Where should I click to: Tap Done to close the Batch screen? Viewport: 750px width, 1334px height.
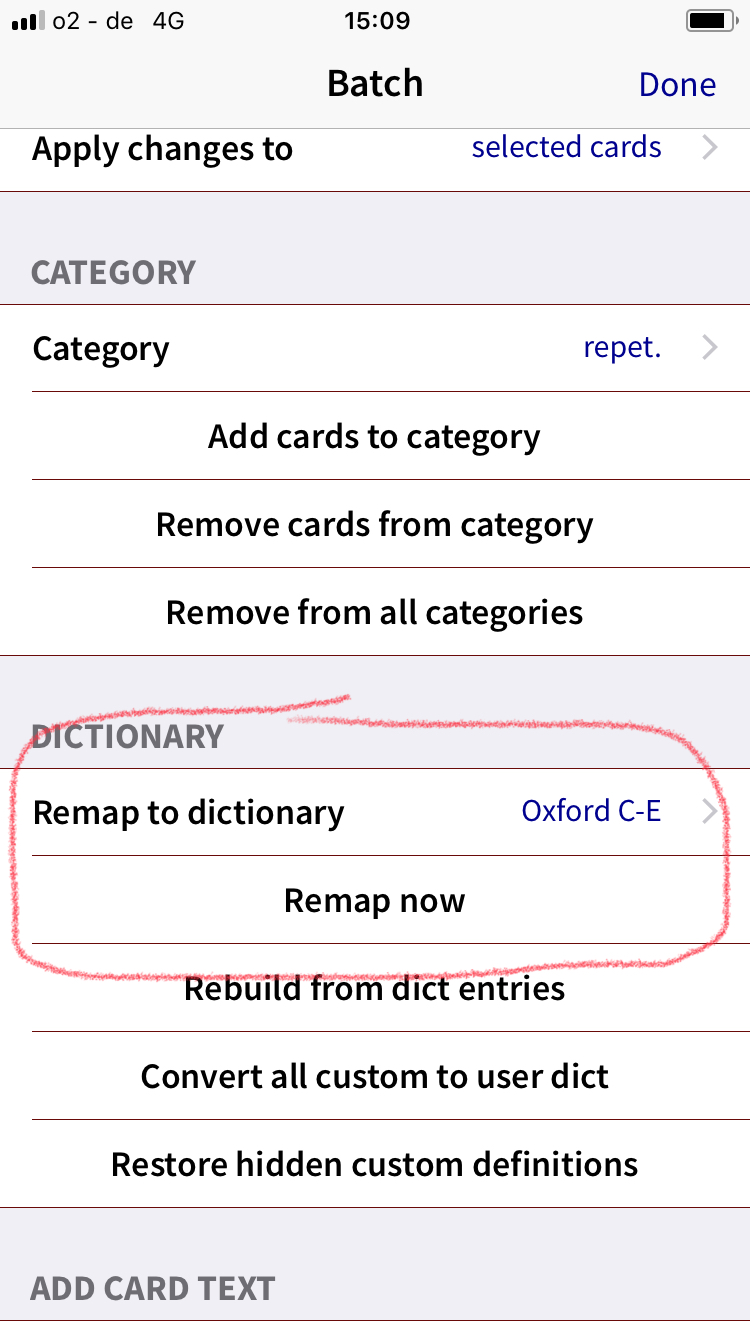pos(677,84)
